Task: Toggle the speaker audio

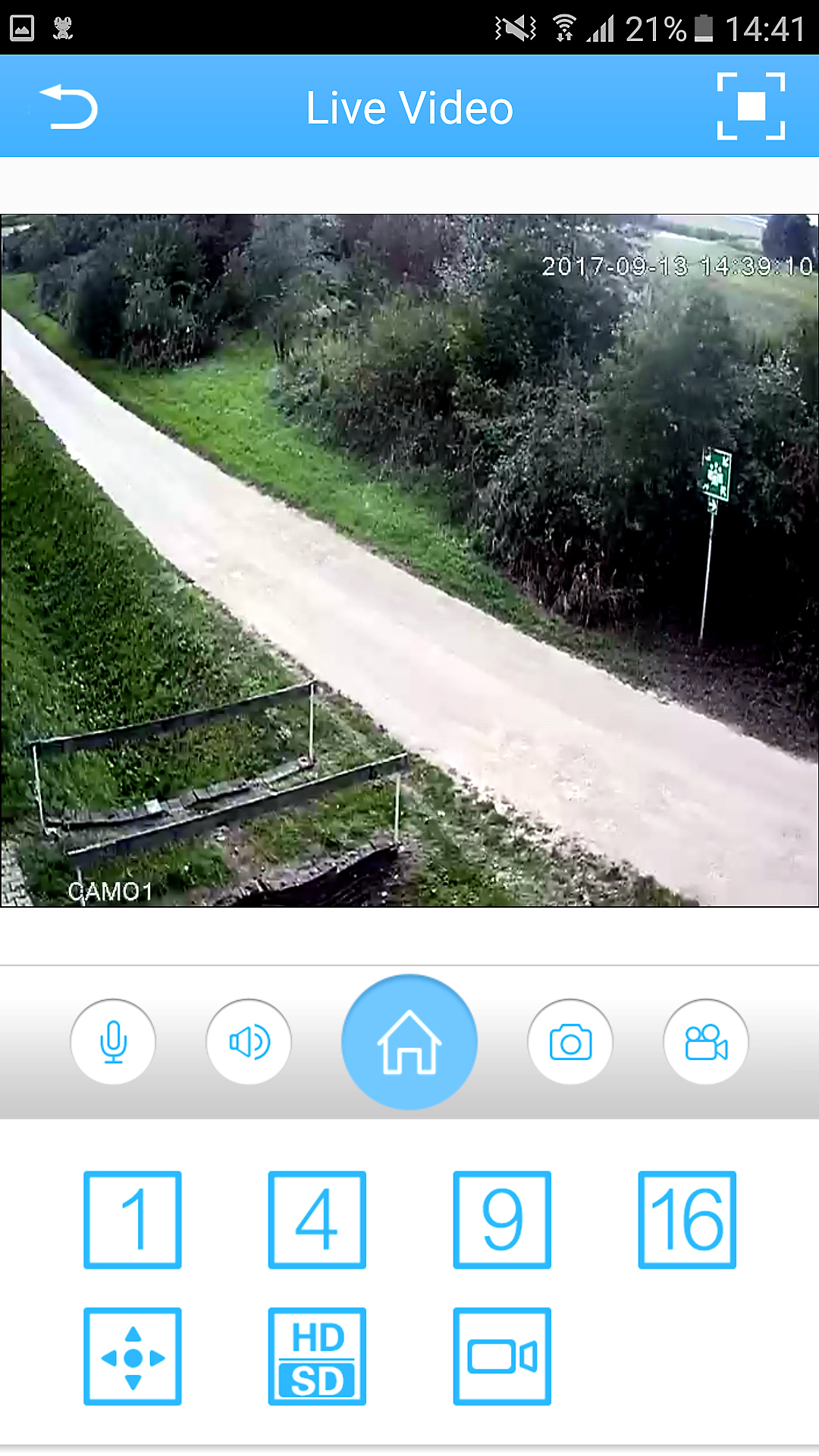Action: tap(249, 1041)
